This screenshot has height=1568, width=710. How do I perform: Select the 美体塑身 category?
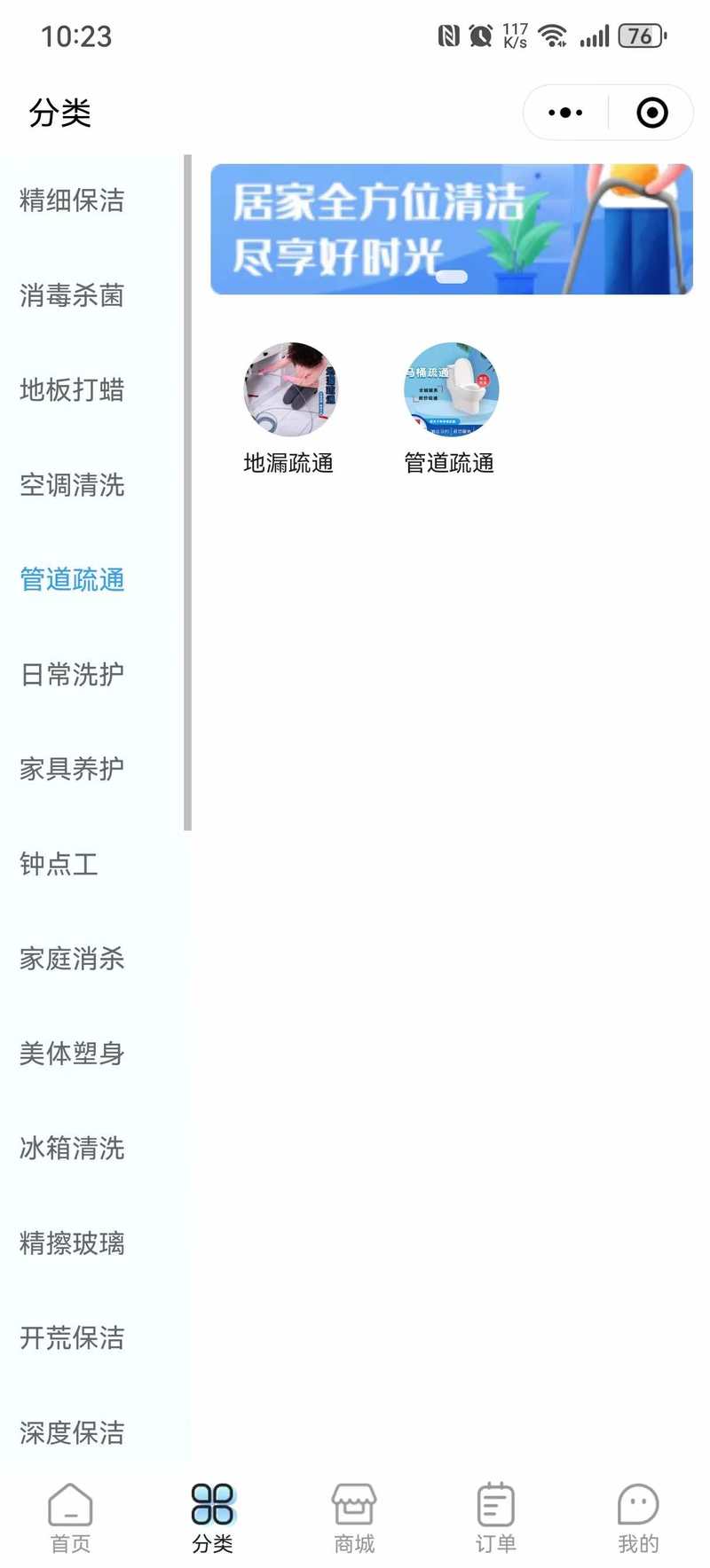[72, 1054]
